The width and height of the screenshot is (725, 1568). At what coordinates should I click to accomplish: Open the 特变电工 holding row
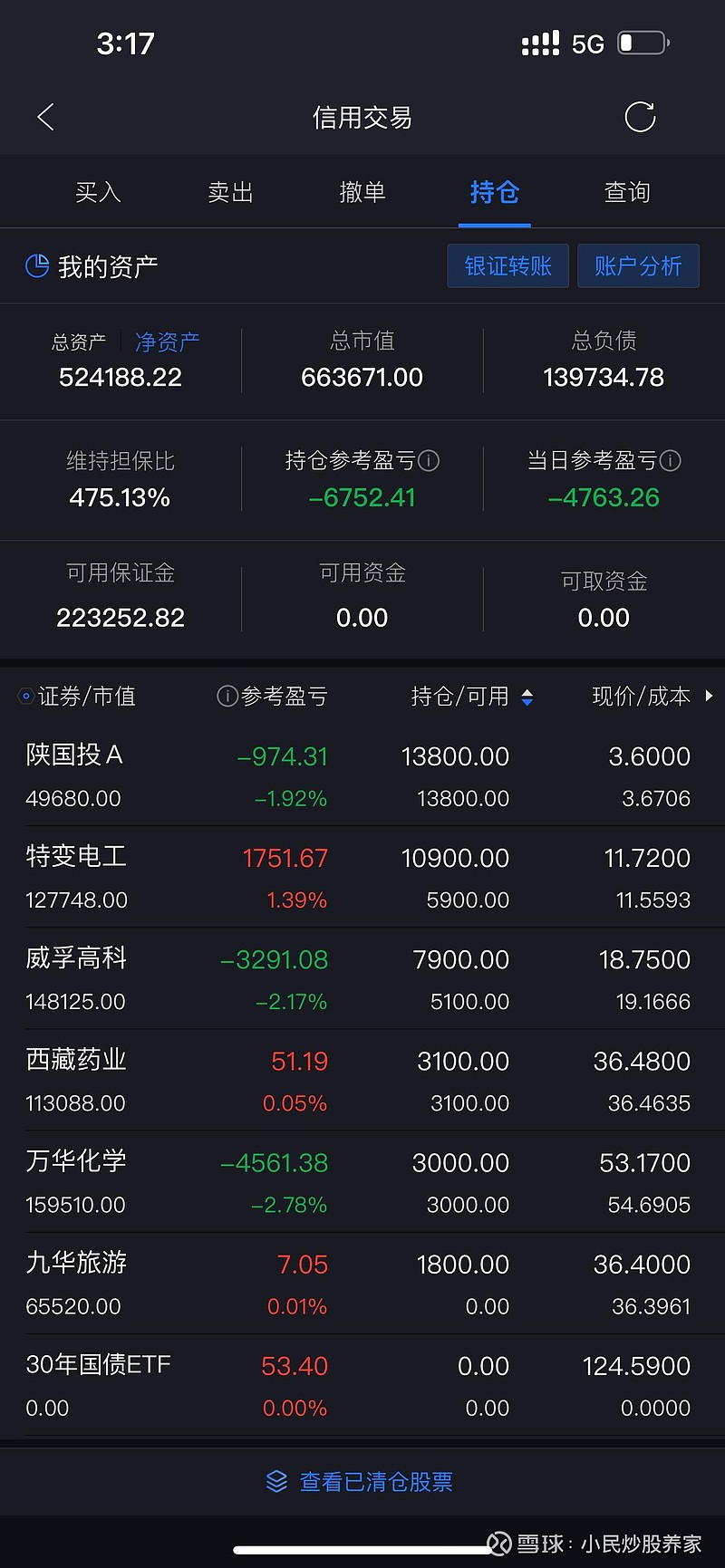click(362, 877)
